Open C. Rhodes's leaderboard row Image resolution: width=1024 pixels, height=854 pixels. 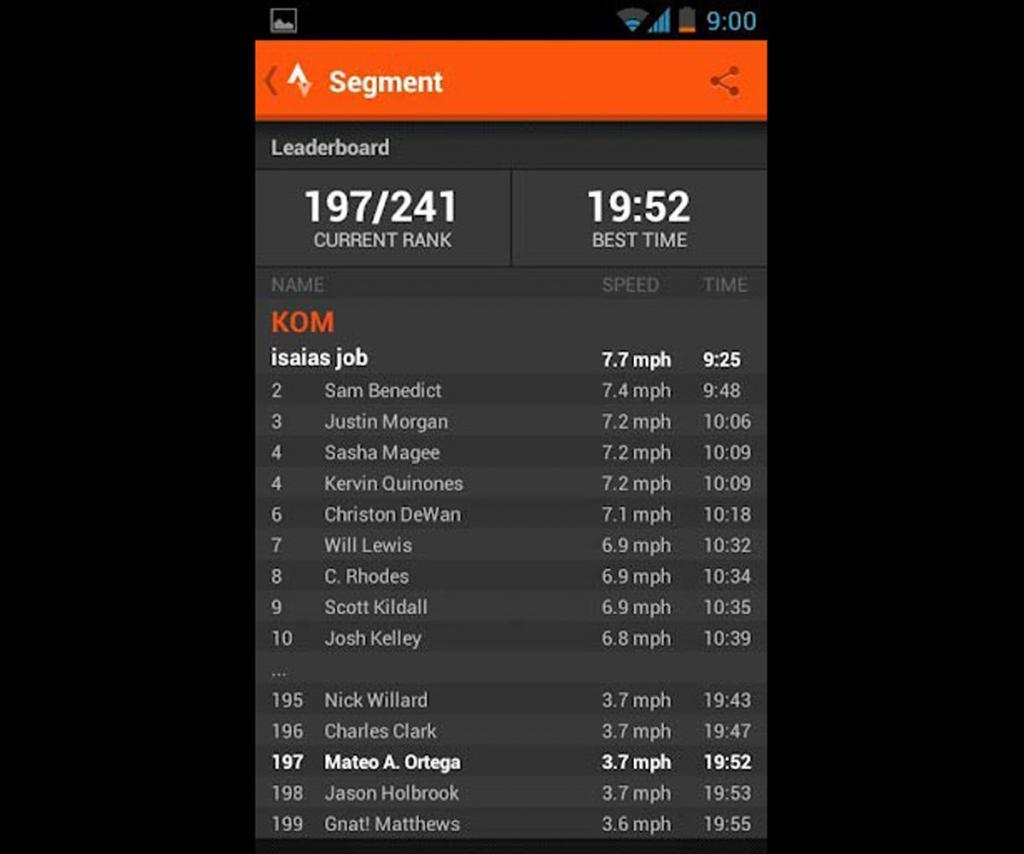(511, 576)
